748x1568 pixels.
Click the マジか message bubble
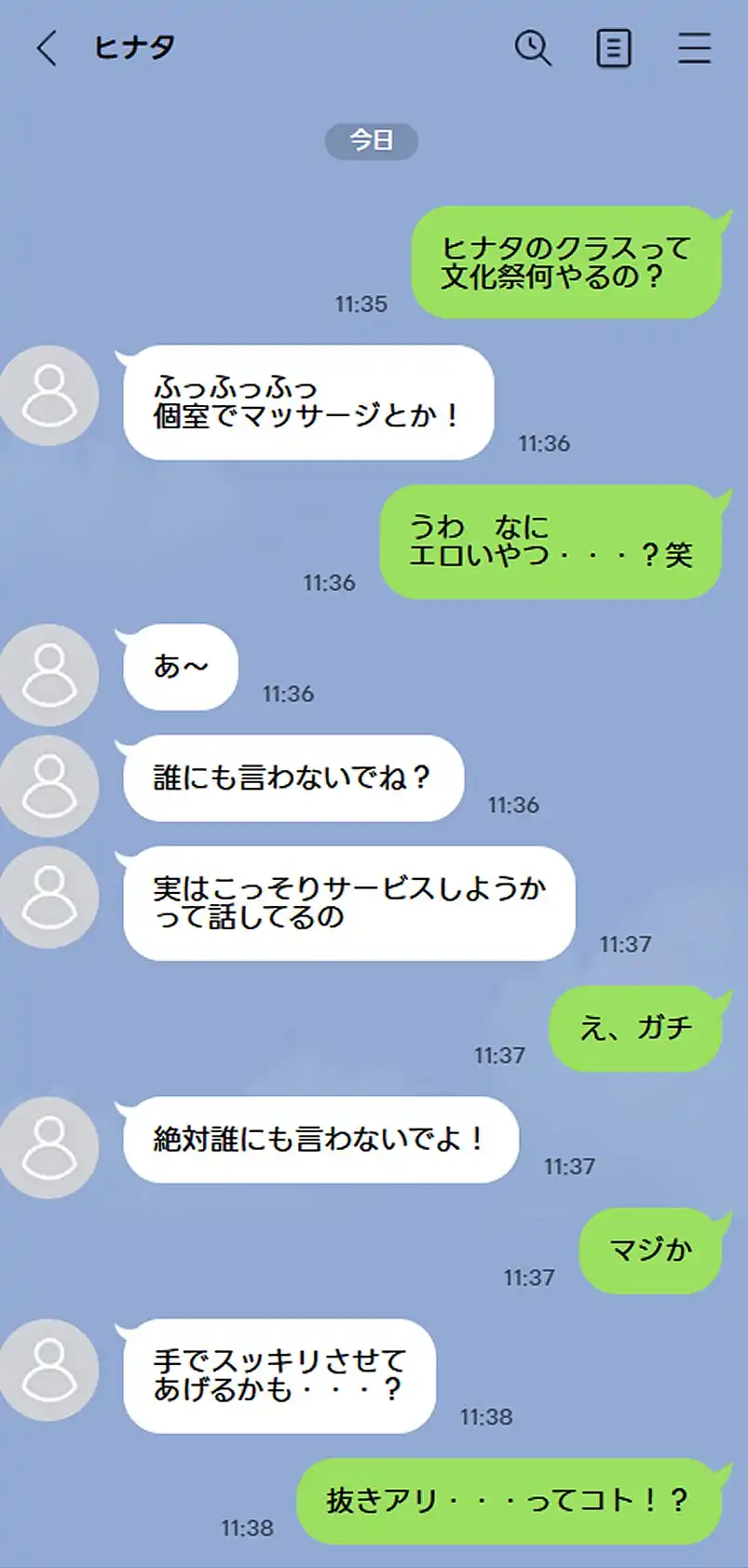650,1251
